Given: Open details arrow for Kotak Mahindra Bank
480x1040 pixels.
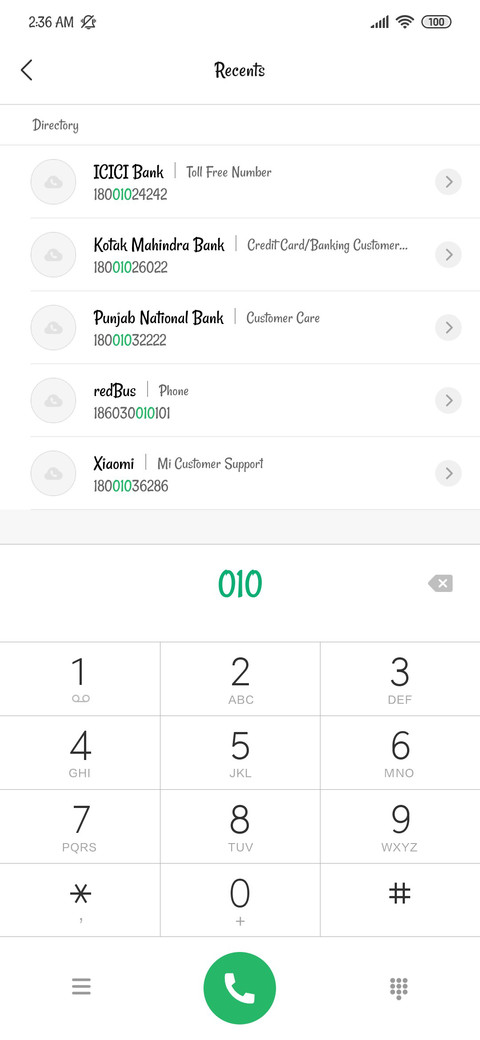Looking at the screenshot, I should coord(448,254).
